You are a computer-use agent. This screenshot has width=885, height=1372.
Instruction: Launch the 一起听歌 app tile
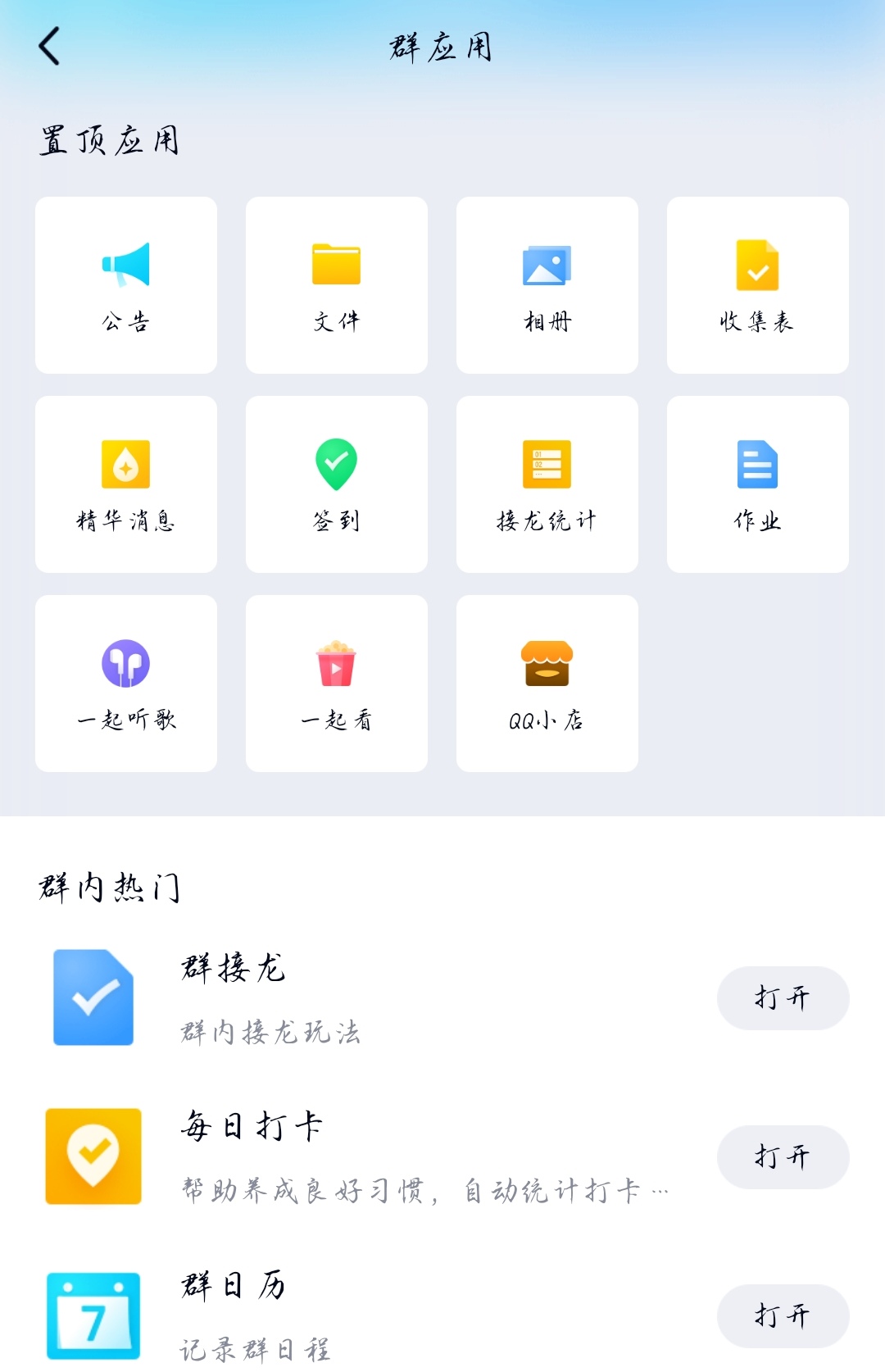[126, 684]
